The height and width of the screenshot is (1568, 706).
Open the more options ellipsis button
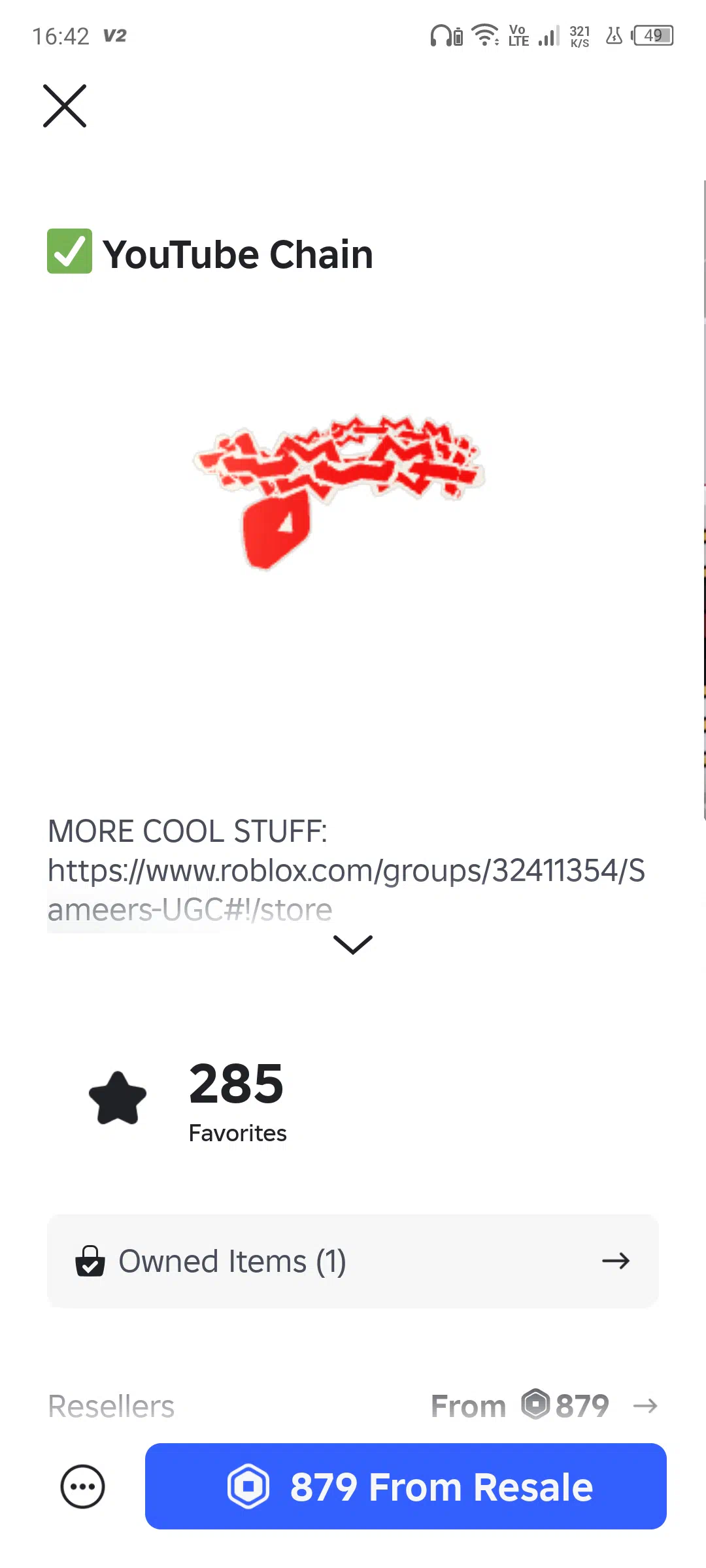[x=82, y=1487]
